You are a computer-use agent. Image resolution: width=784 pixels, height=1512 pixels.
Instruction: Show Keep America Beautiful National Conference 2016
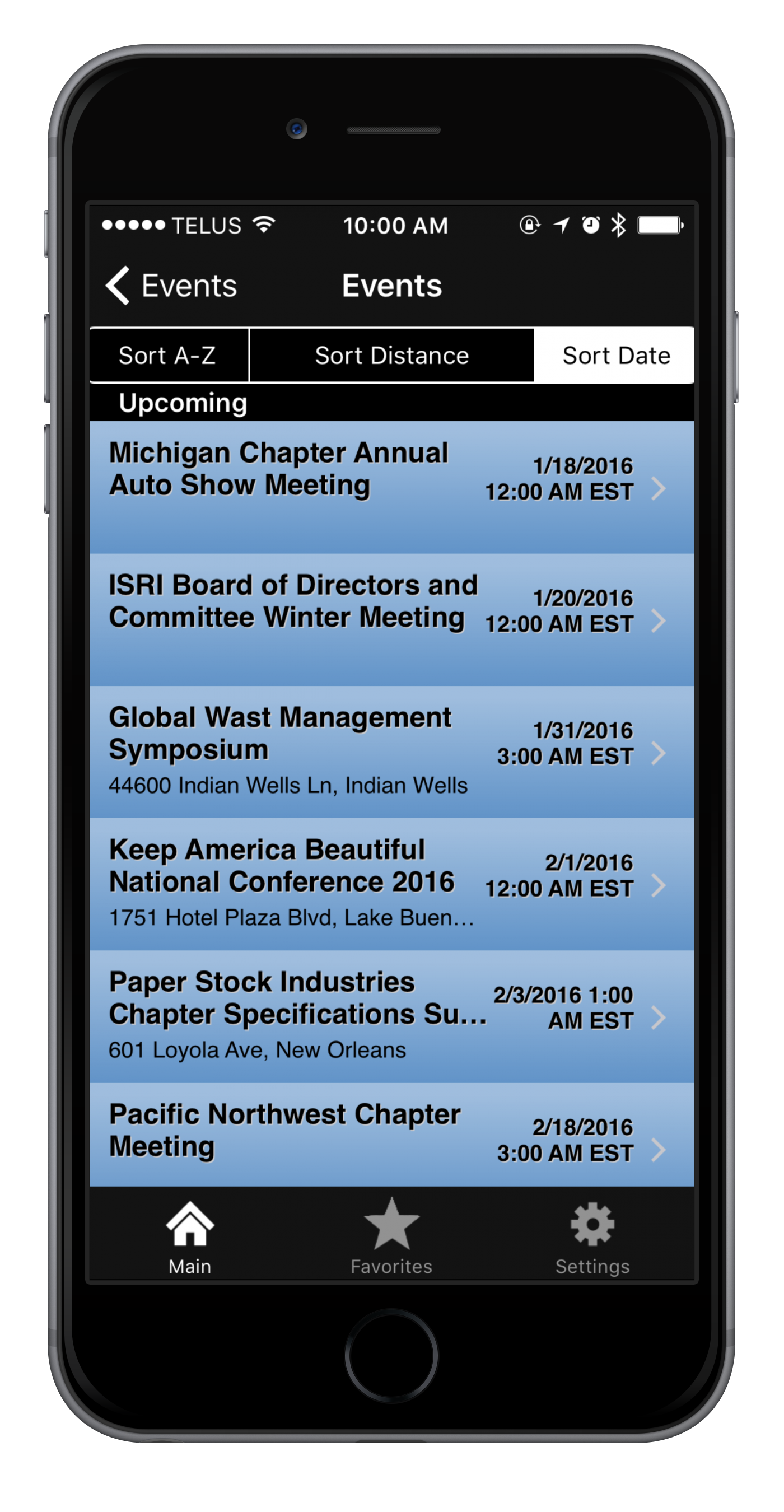tap(391, 883)
